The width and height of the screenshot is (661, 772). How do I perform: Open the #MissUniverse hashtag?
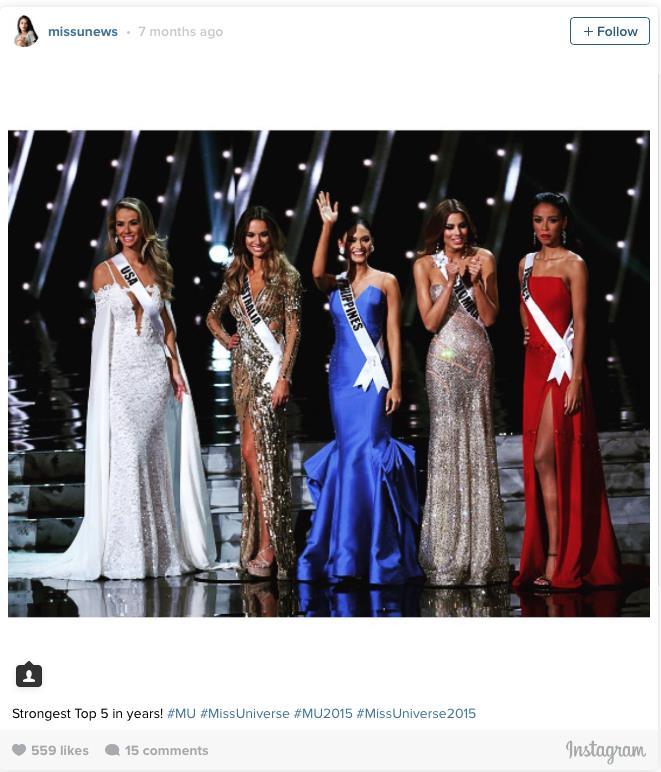[x=244, y=713]
